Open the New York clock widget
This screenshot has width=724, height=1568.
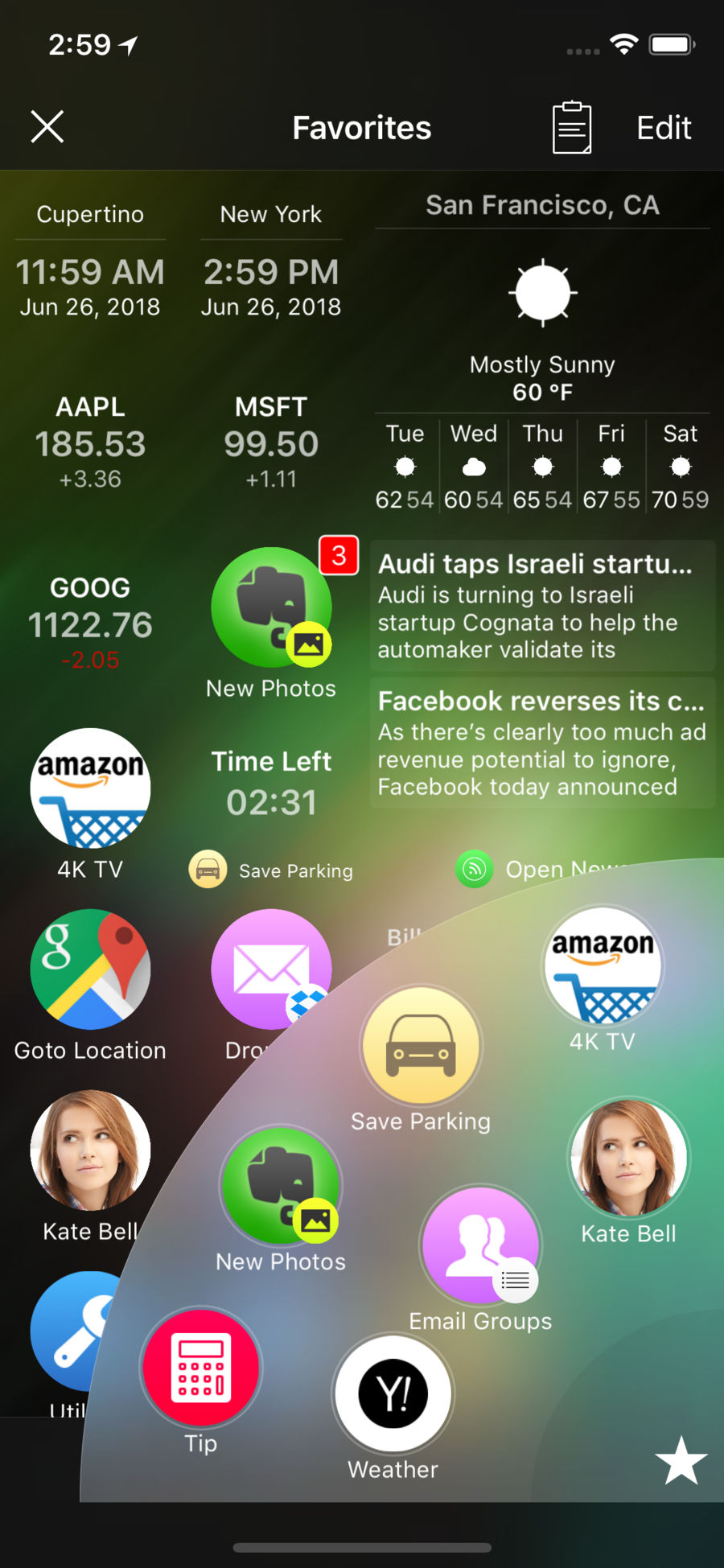tap(271, 260)
